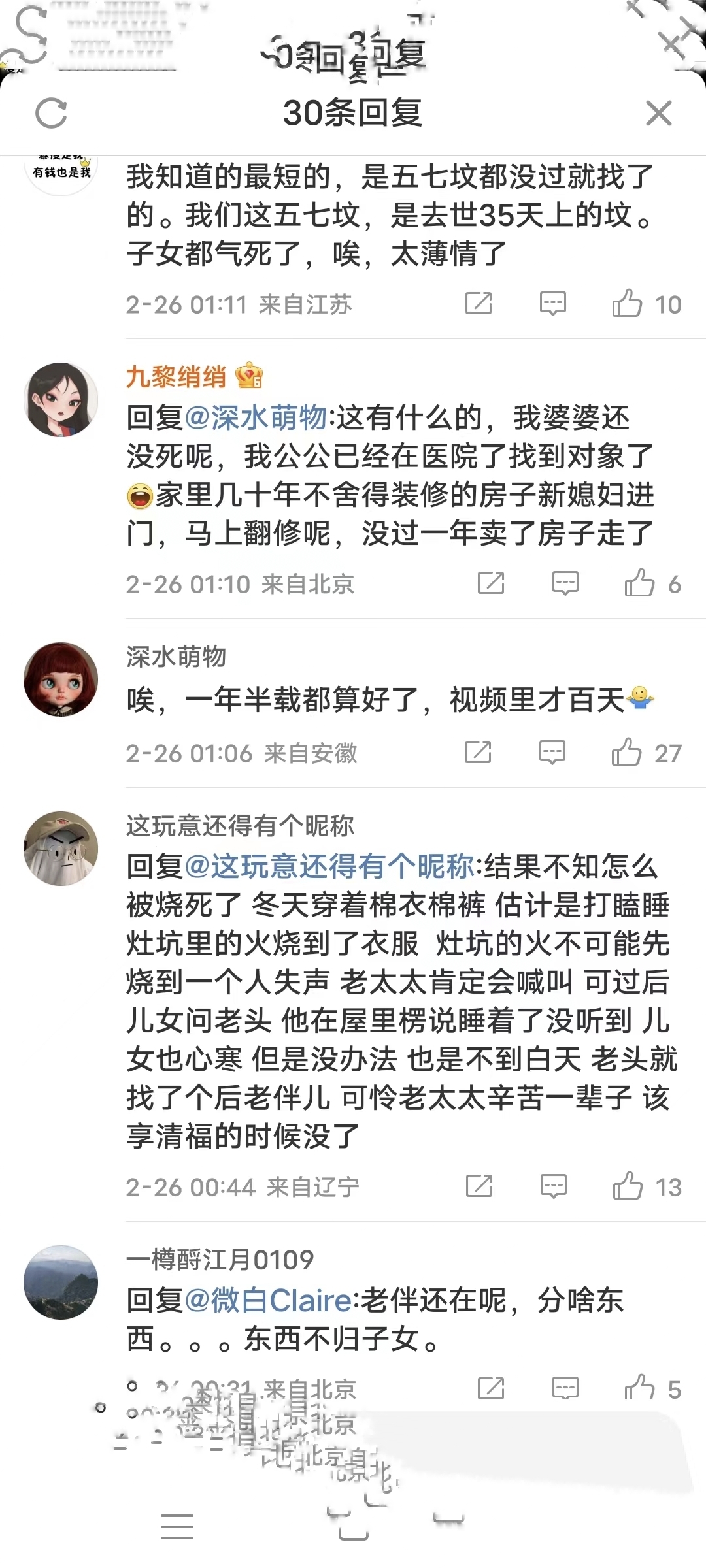
Task: Repost the 2-26 01:11 reply from 江苏
Action: [x=479, y=304]
